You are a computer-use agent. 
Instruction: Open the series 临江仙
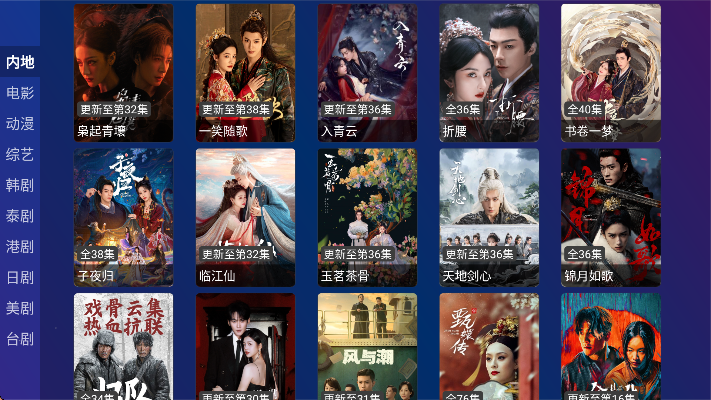(x=245, y=217)
